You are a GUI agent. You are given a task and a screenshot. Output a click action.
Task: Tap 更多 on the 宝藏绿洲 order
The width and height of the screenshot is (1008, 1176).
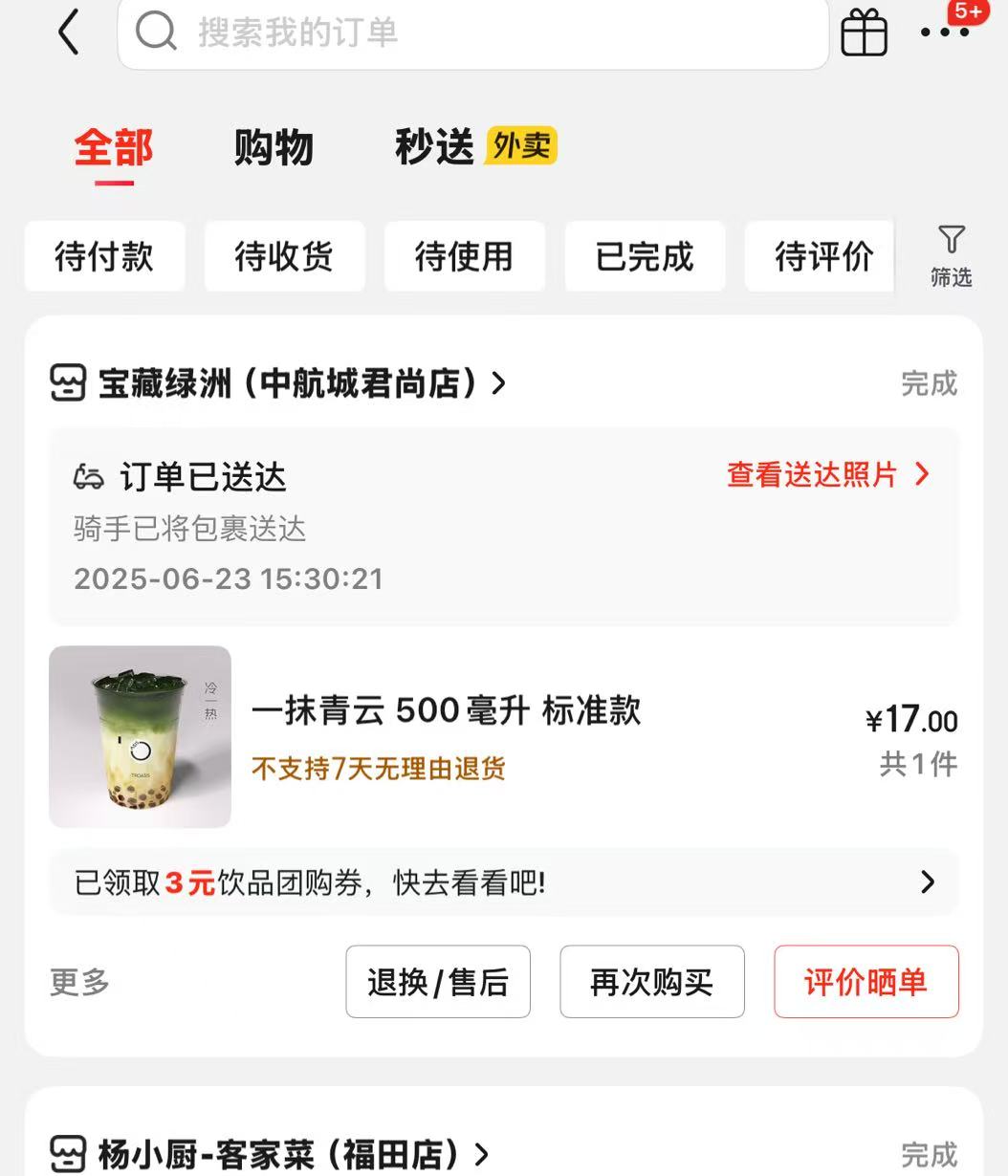point(79,982)
